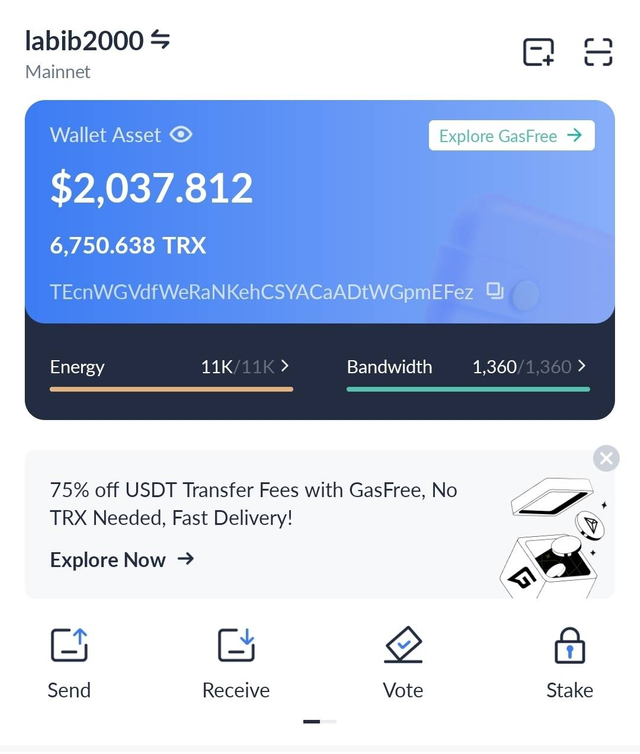Open the QR code scanner
Screen dimensions: 640x754
point(598,52)
